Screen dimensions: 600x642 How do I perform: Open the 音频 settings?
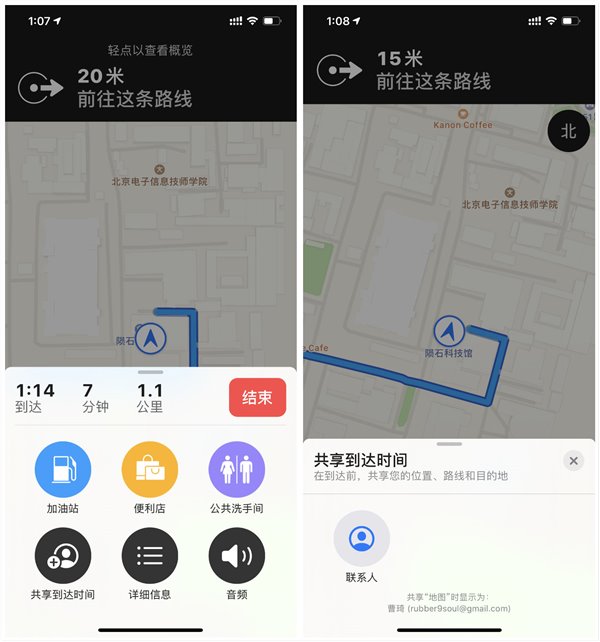coord(237,556)
